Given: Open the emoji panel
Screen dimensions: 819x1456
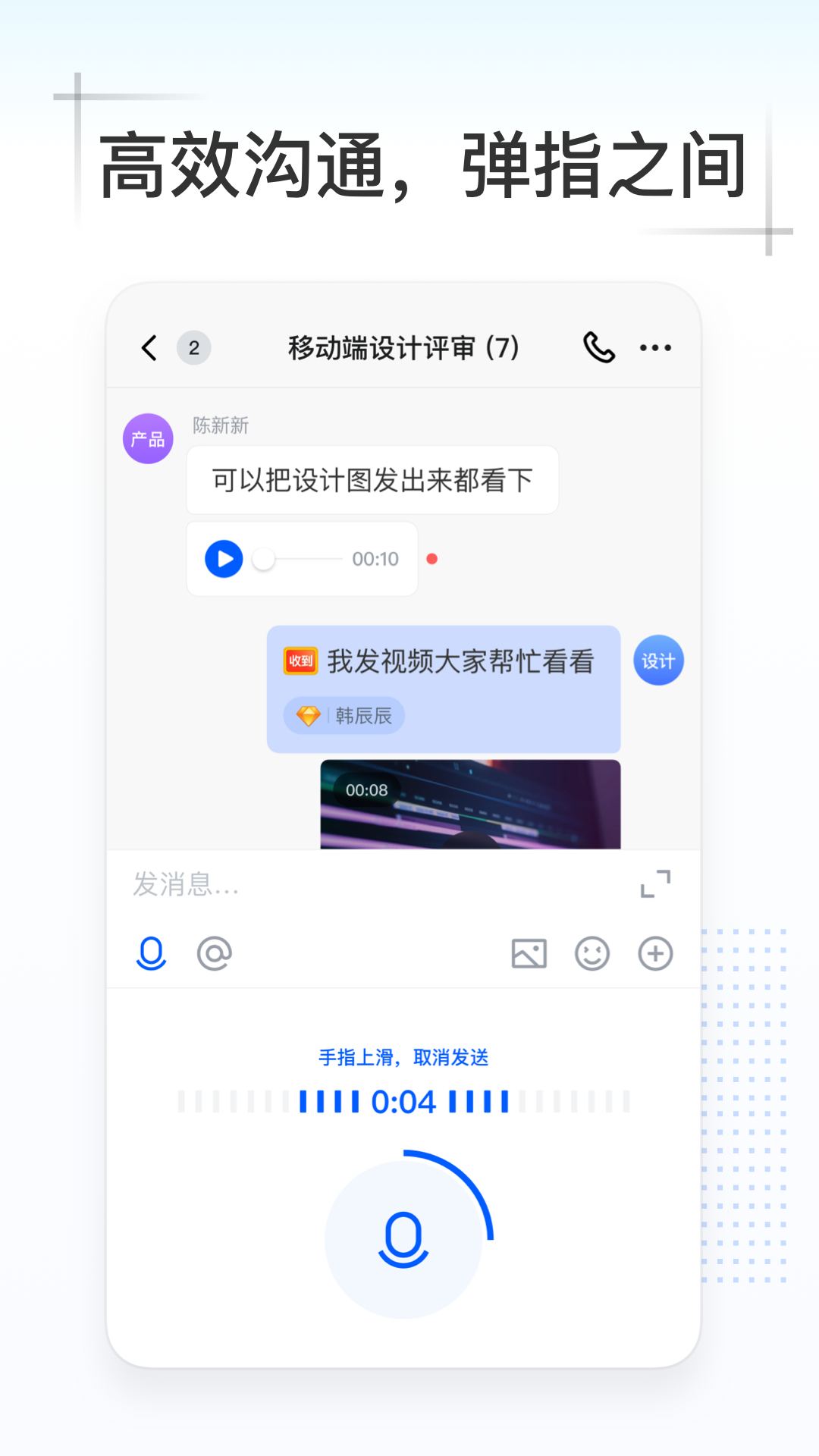Looking at the screenshot, I should (592, 953).
